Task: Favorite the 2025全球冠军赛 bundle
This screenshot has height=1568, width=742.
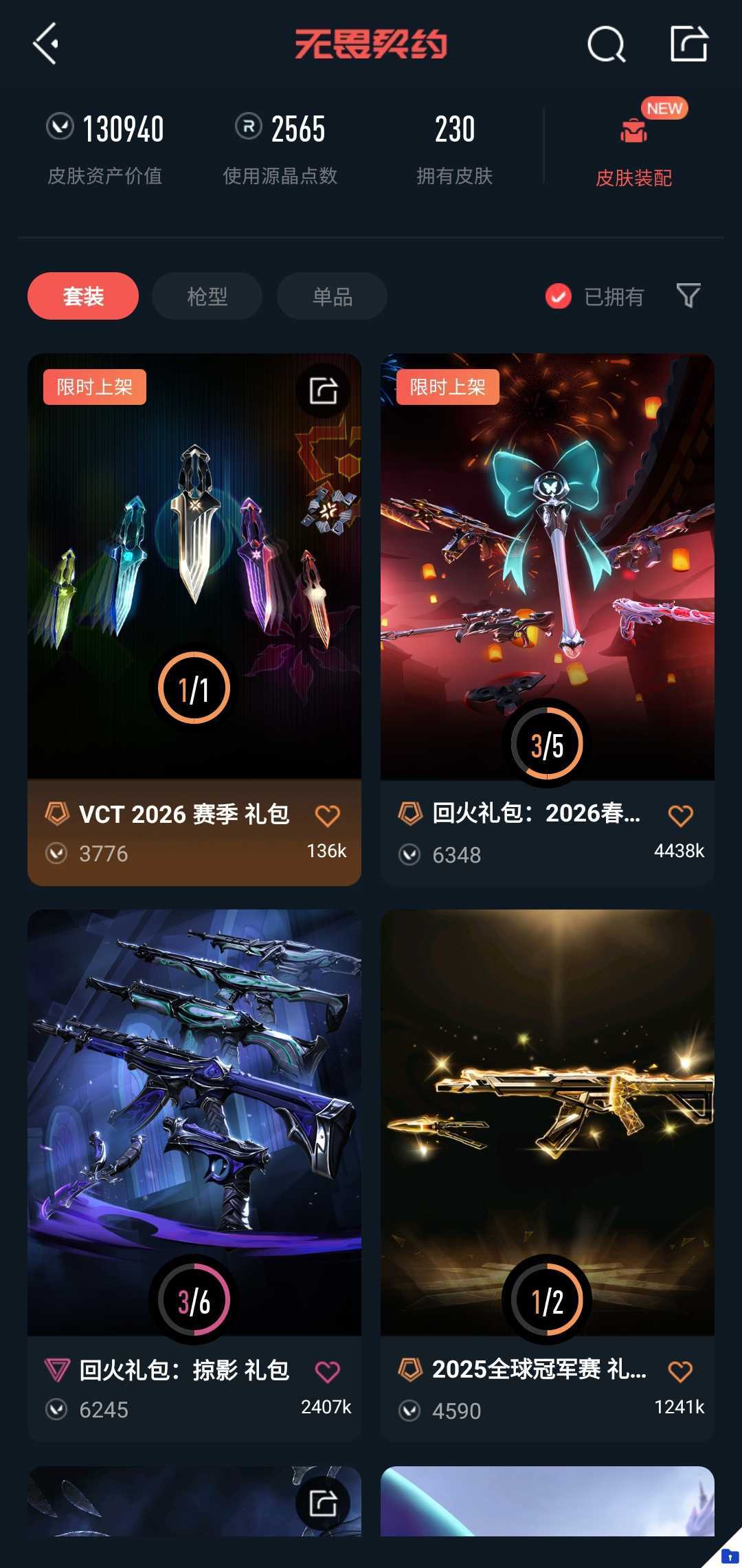Action: (x=680, y=1372)
